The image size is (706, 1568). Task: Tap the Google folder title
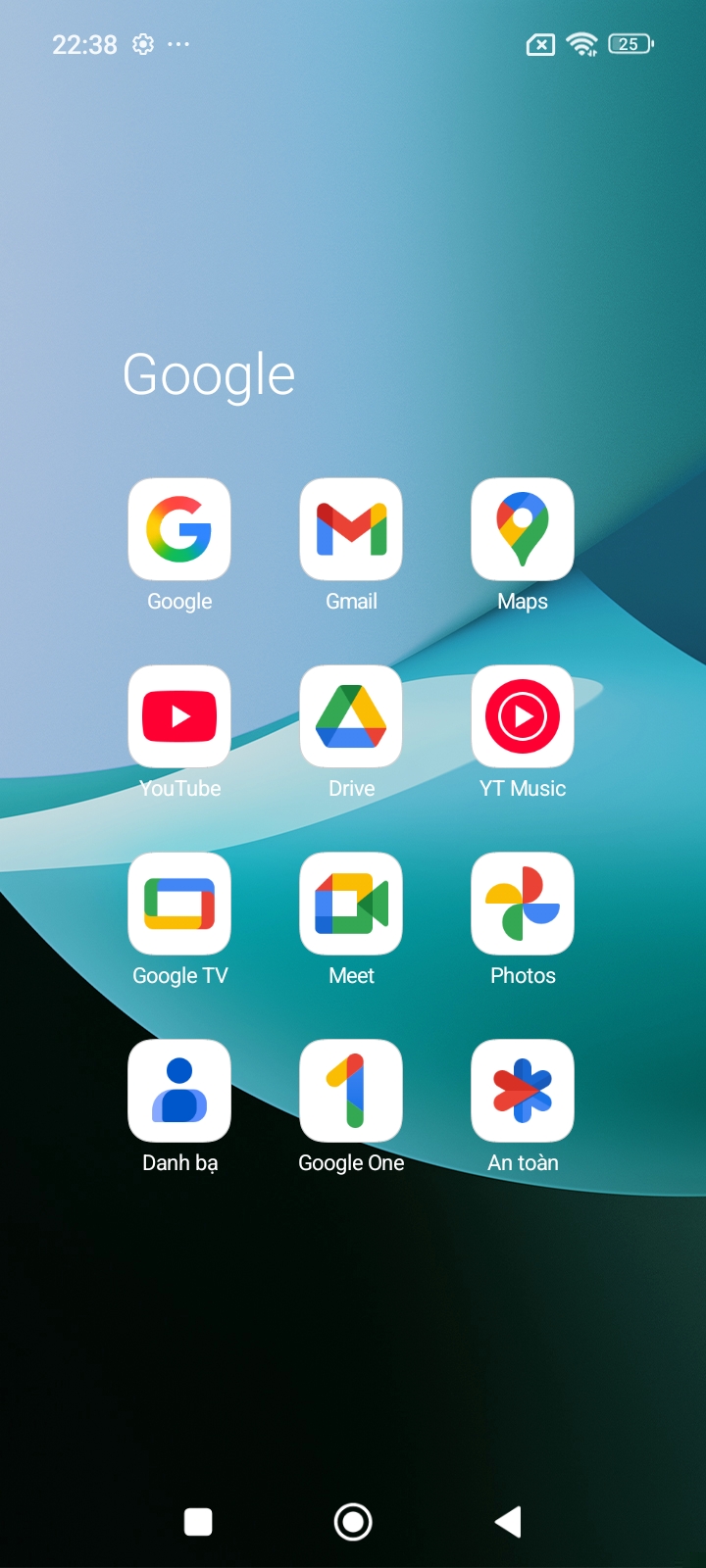(209, 373)
